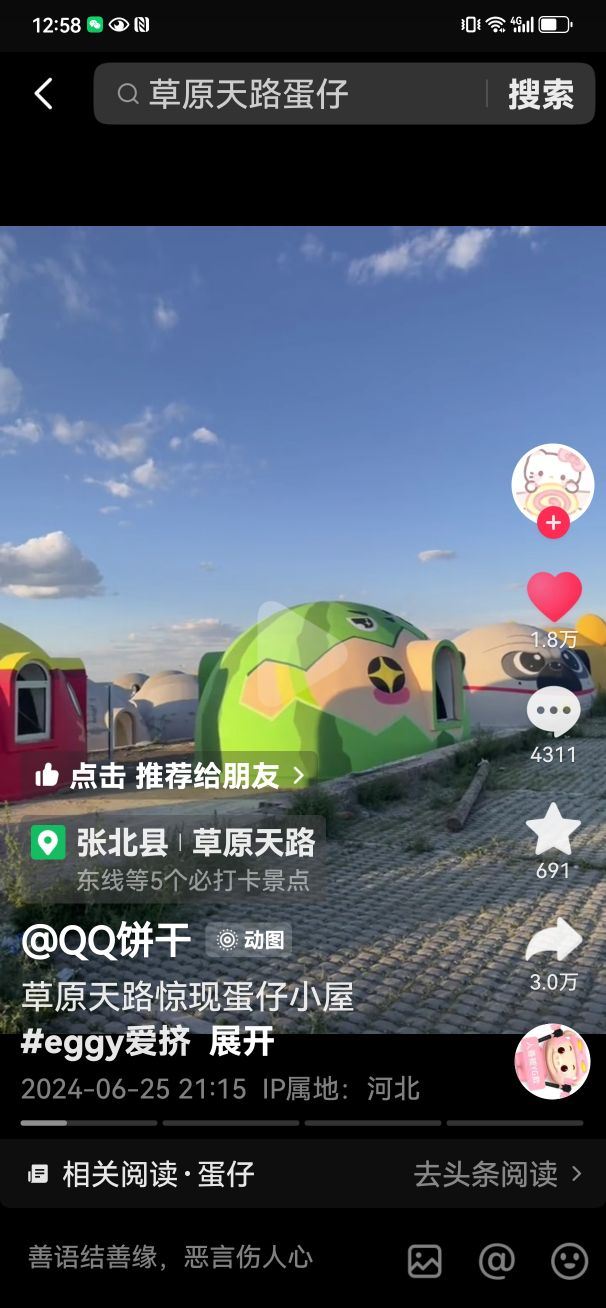Follow the author via the red plus
This screenshot has width=606, height=1308.
pyautogui.click(x=552, y=522)
